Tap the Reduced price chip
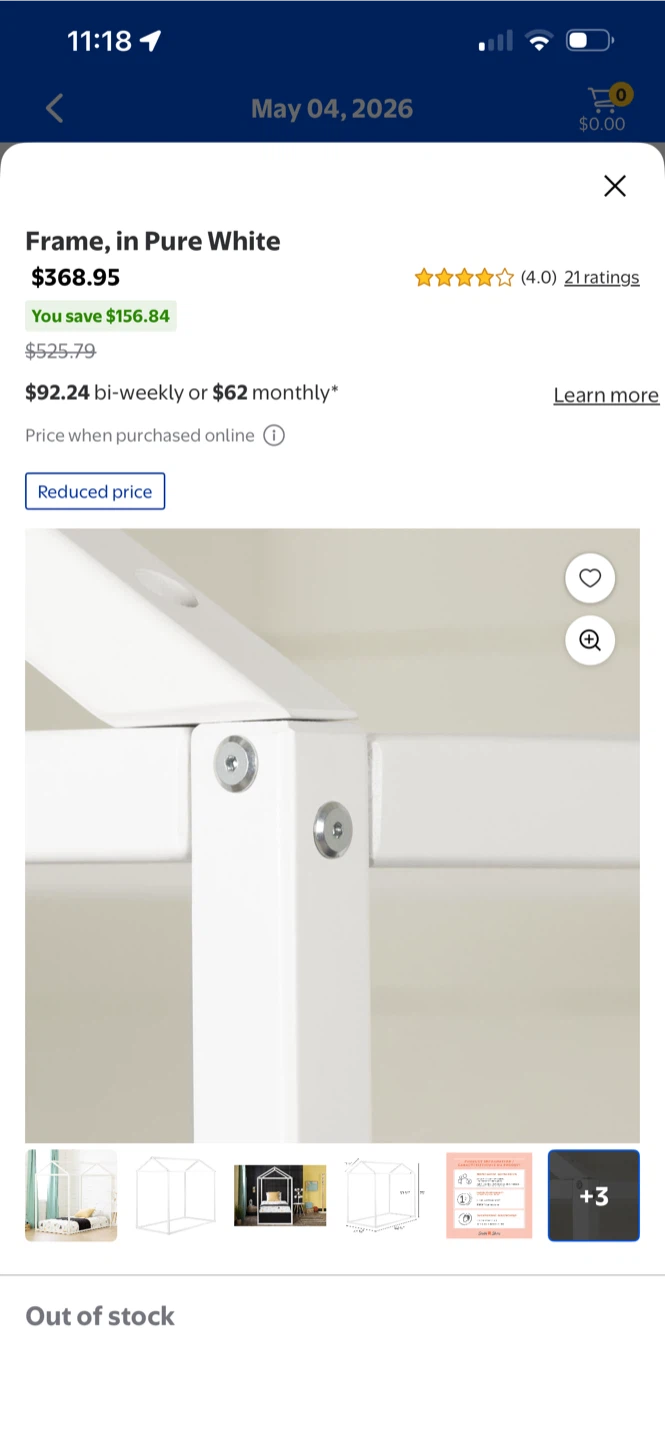This screenshot has width=665, height=1440. (95, 491)
